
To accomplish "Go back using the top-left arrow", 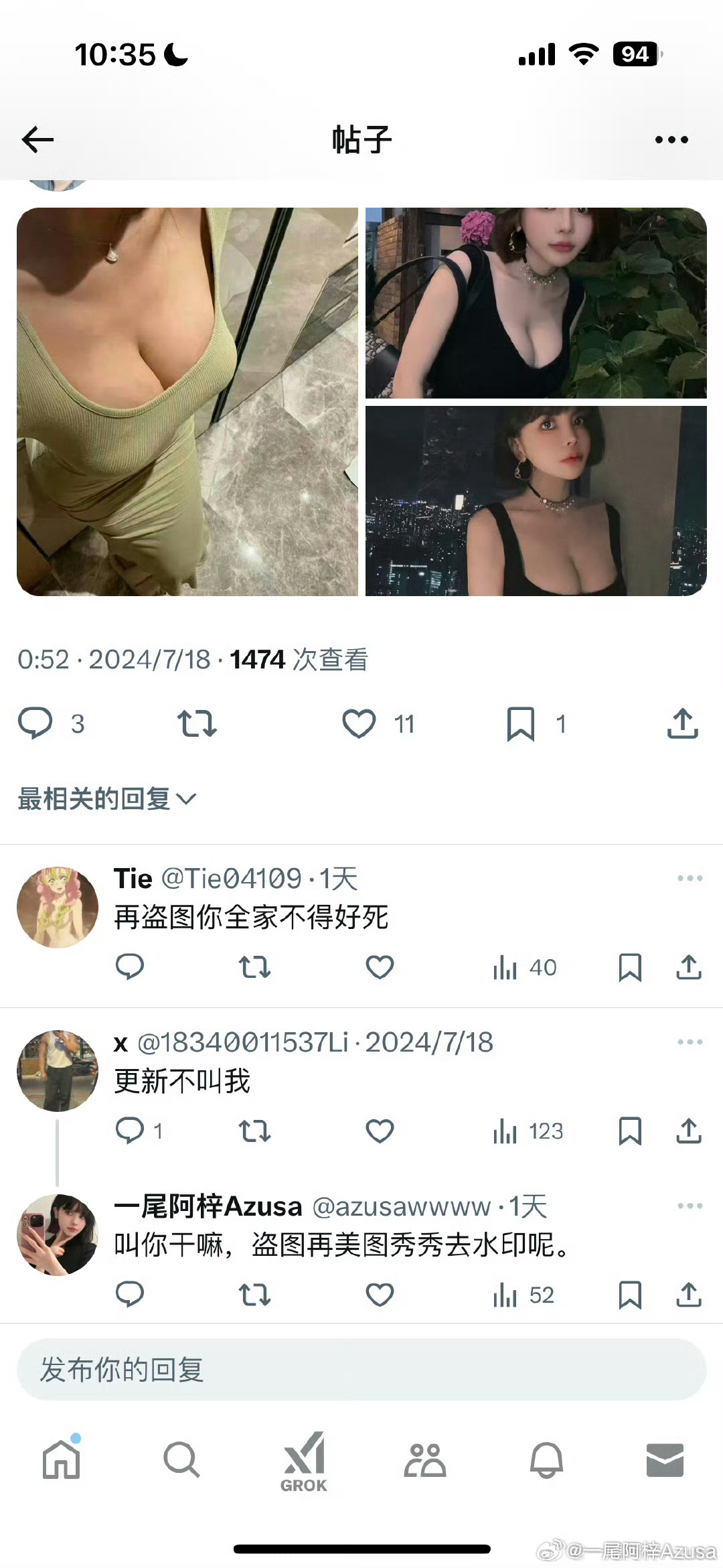I will click(37, 139).
